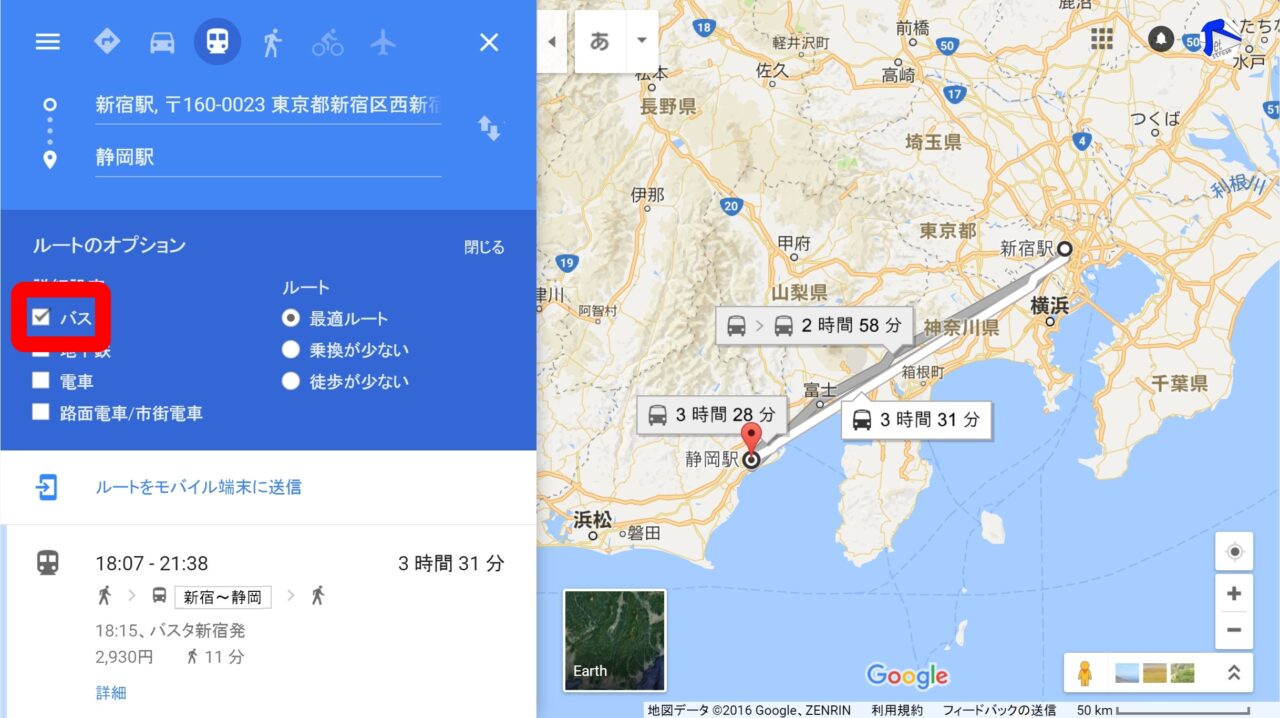This screenshot has height=718, width=1280.
Task: Edit the 新宿駅 starting point field
Action: pos(268,105)
